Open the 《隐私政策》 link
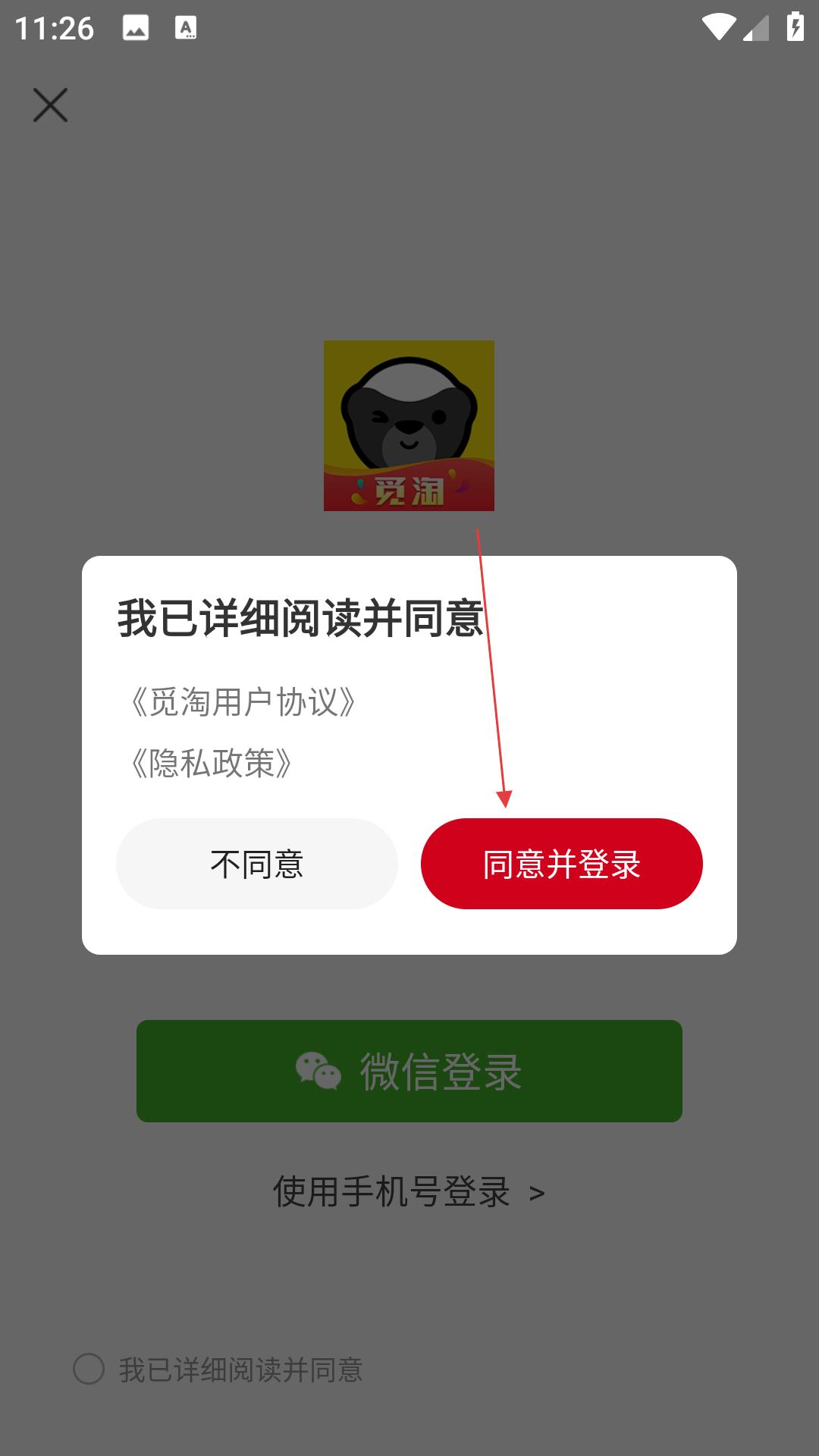The image size is (819, 1456). tap(212, 763)
